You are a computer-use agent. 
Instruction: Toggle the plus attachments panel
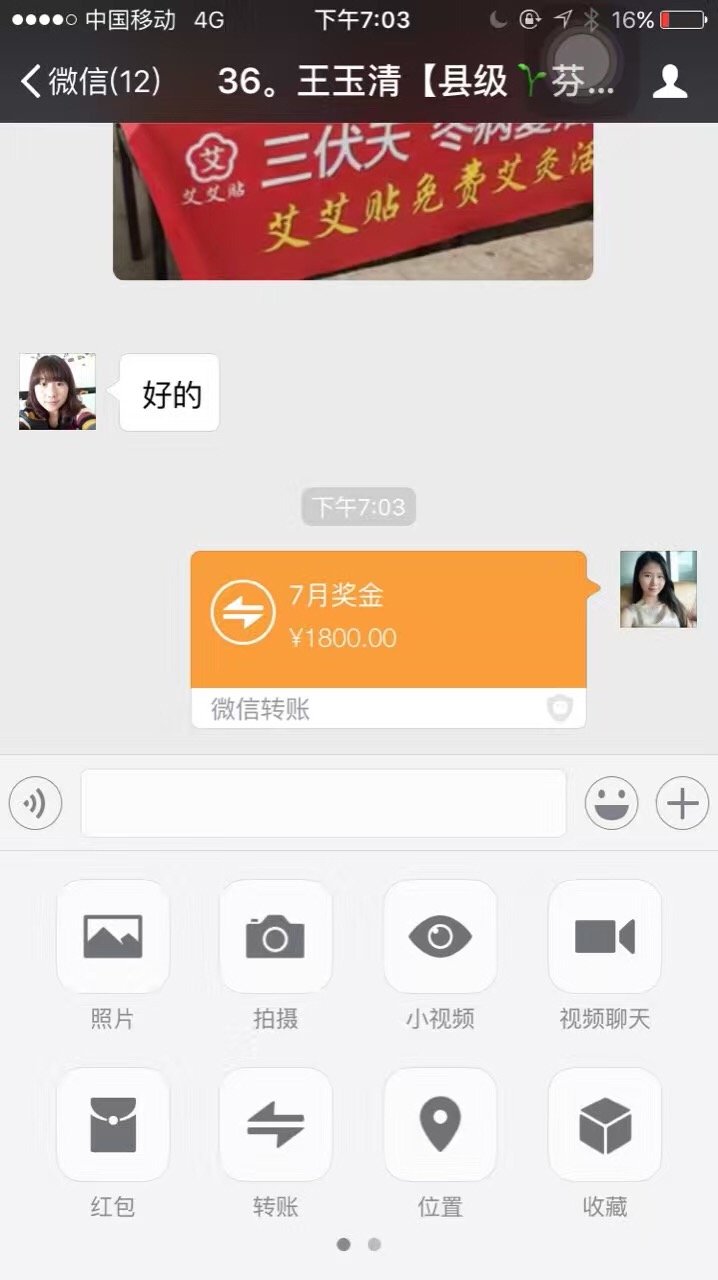tap(682, 803)
